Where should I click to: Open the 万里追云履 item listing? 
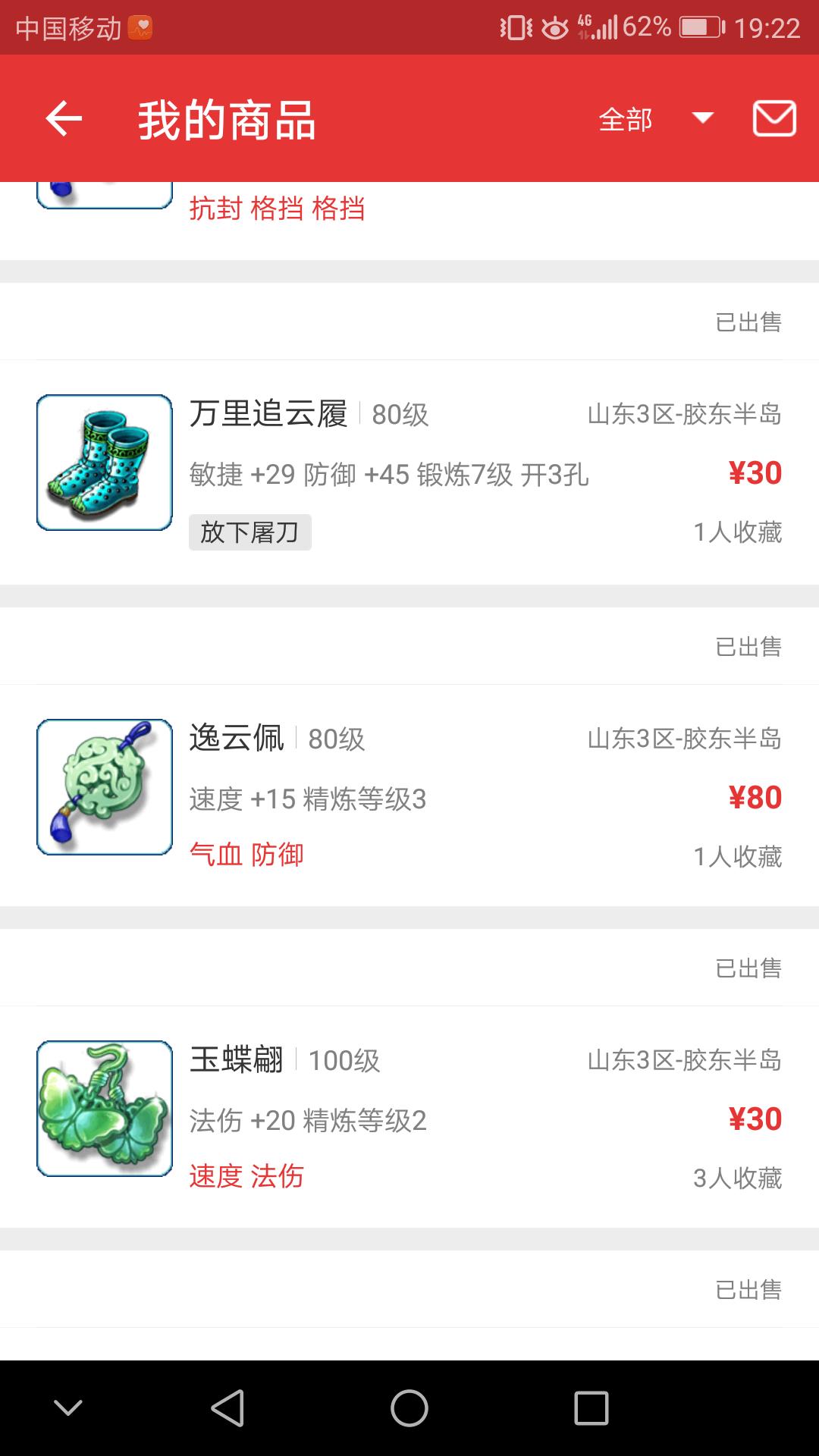(409, 472)
